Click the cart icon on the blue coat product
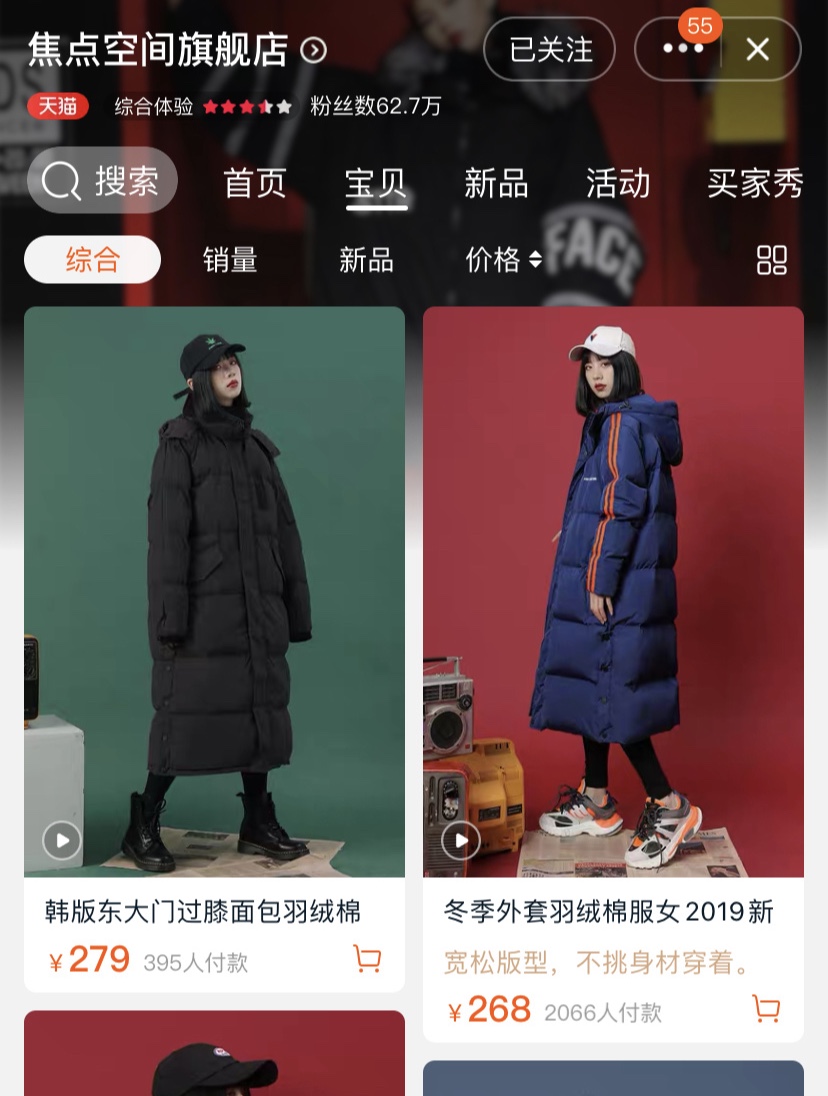Viewport: 828px width, 1096px height. click(x=766, y=1010)
